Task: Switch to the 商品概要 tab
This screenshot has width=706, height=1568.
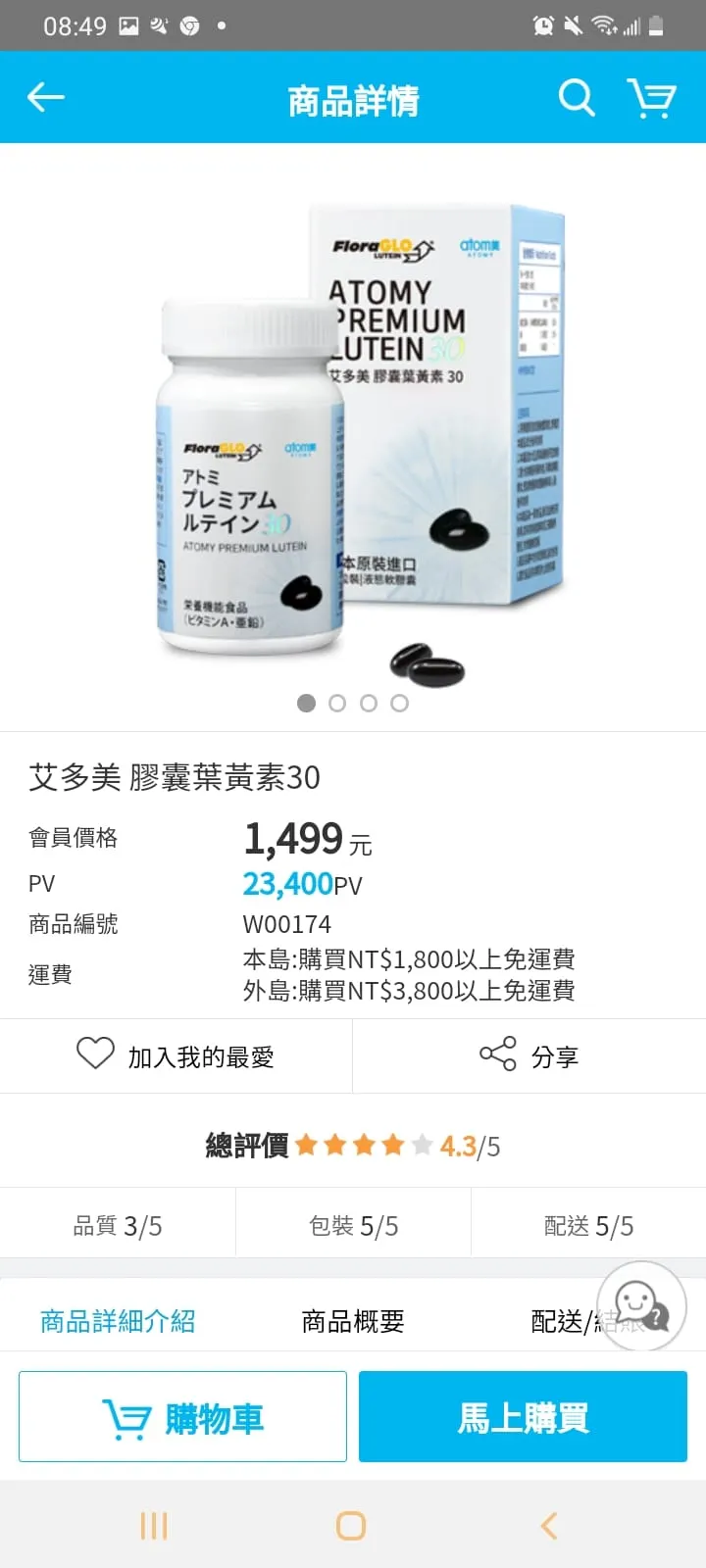Action: point(353,1320)
